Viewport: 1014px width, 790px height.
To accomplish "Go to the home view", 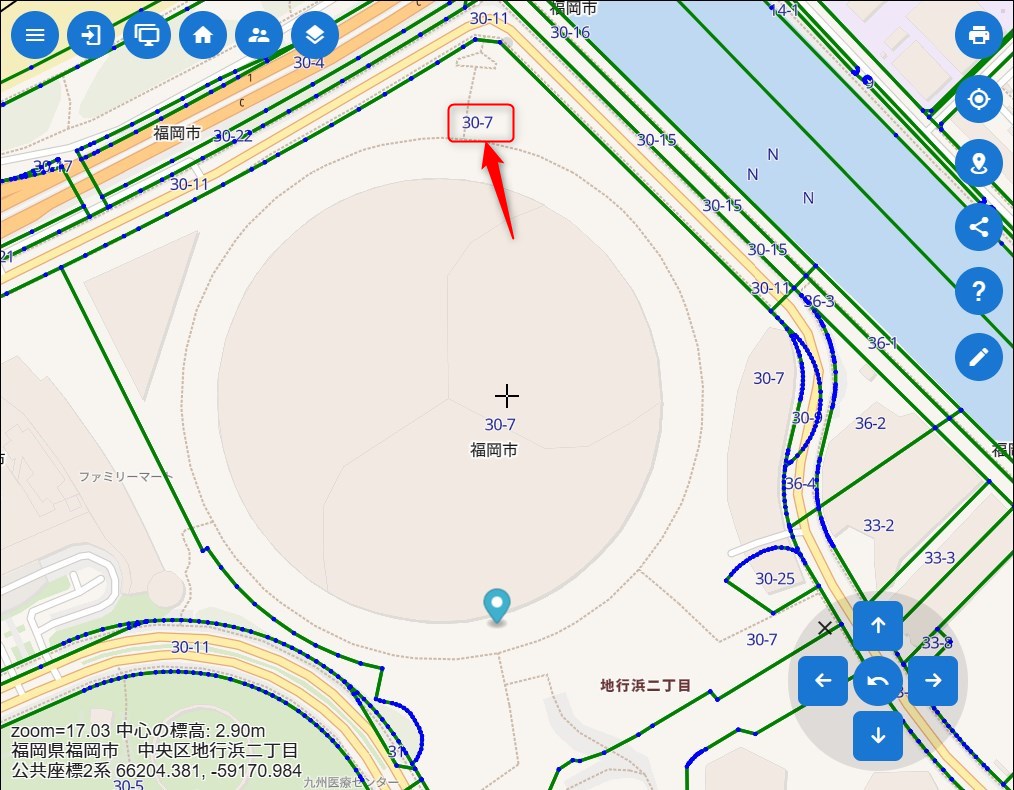I will [203, 35].
